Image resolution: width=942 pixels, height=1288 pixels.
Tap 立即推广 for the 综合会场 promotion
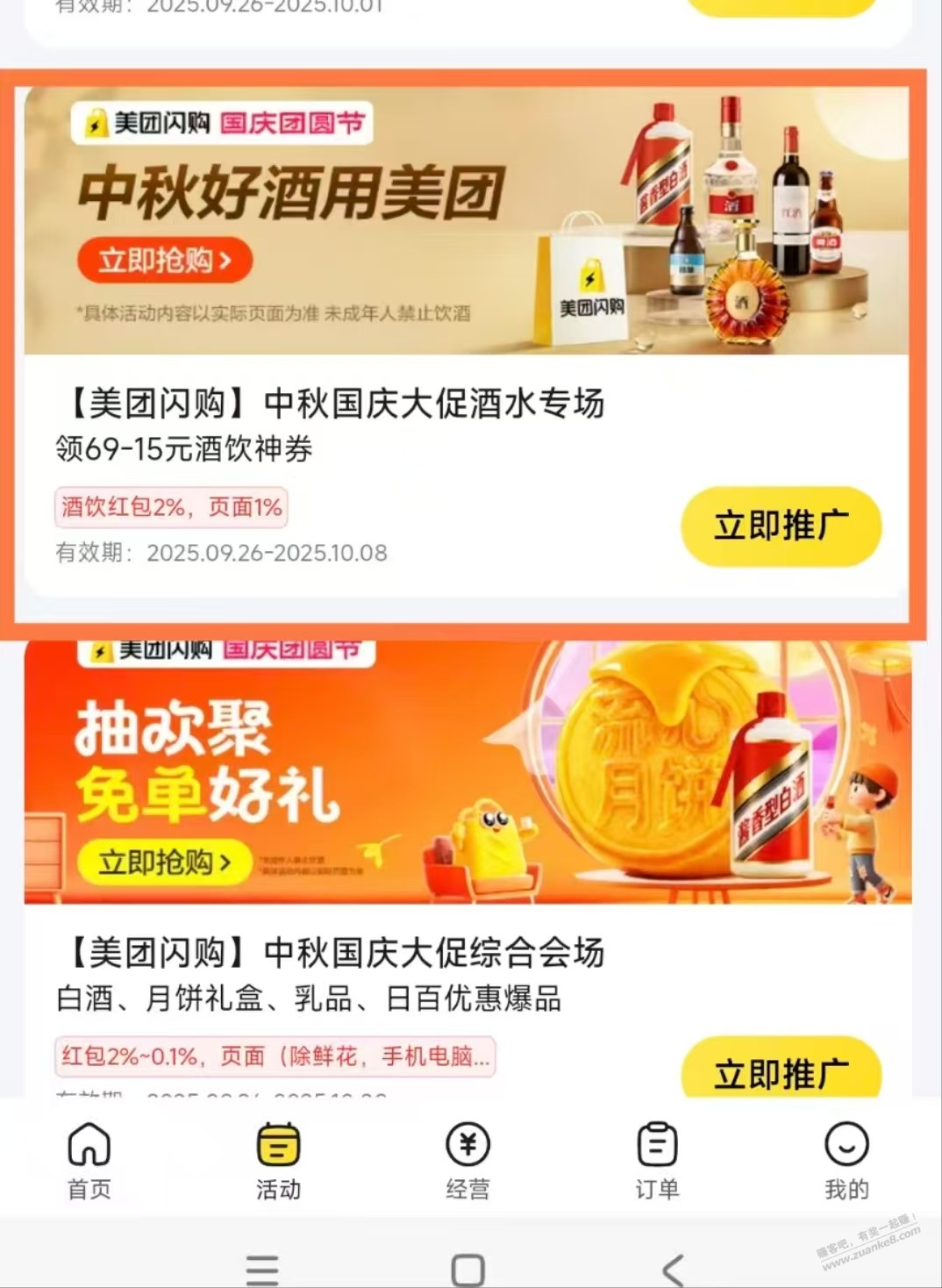[x=781, y=1070]
